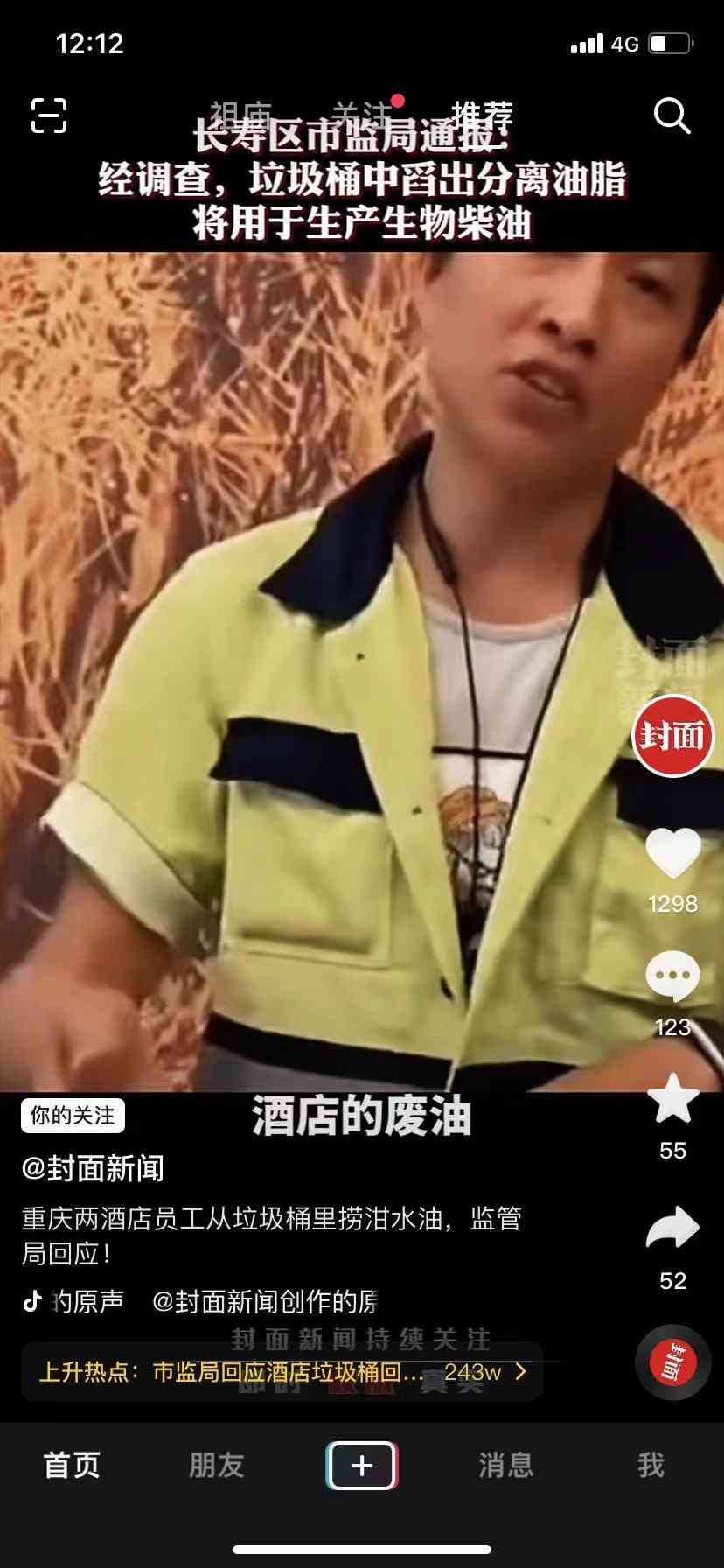Favorite the video with the star icon
This screenshot has width=724, height=1568.
[672, 1099]
